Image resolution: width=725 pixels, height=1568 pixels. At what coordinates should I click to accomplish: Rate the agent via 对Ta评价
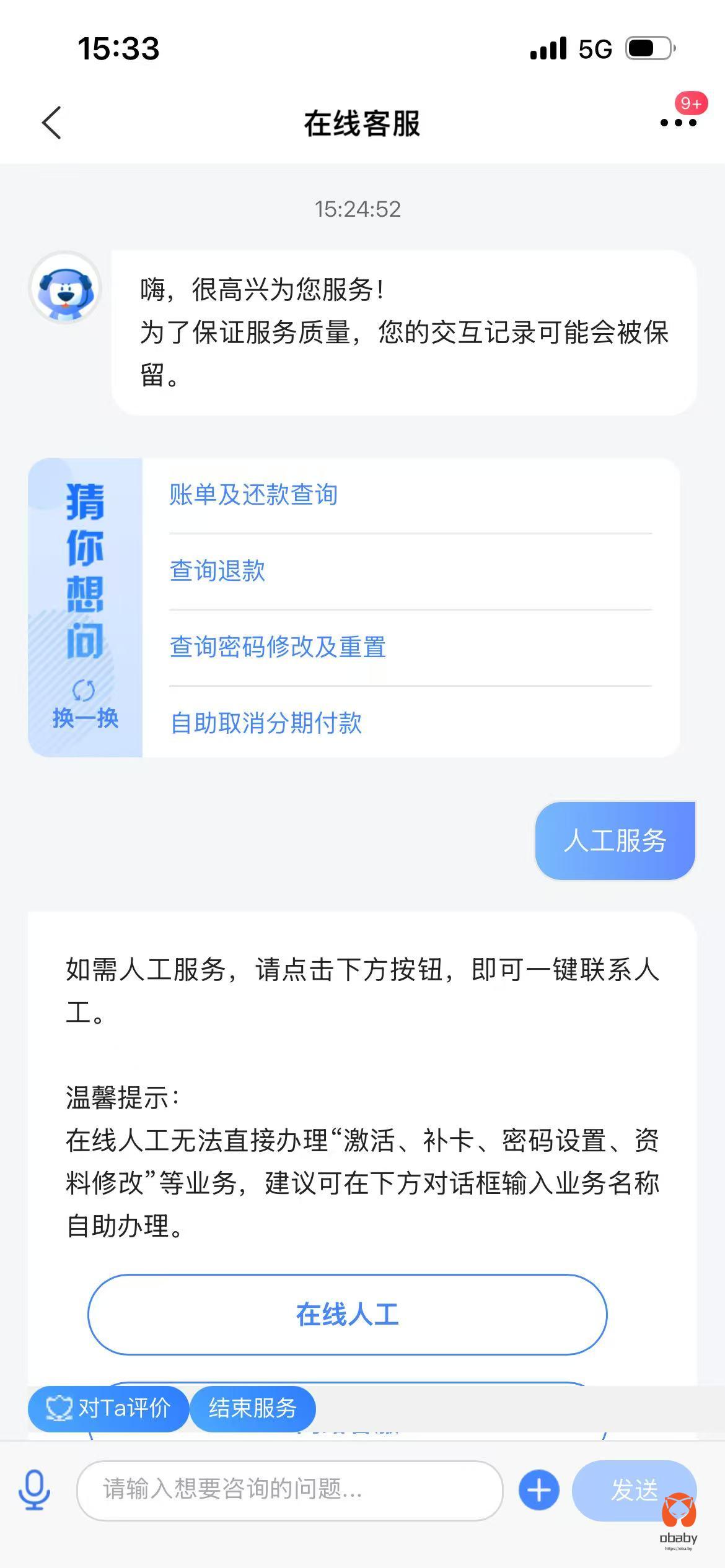[108, 1408]
